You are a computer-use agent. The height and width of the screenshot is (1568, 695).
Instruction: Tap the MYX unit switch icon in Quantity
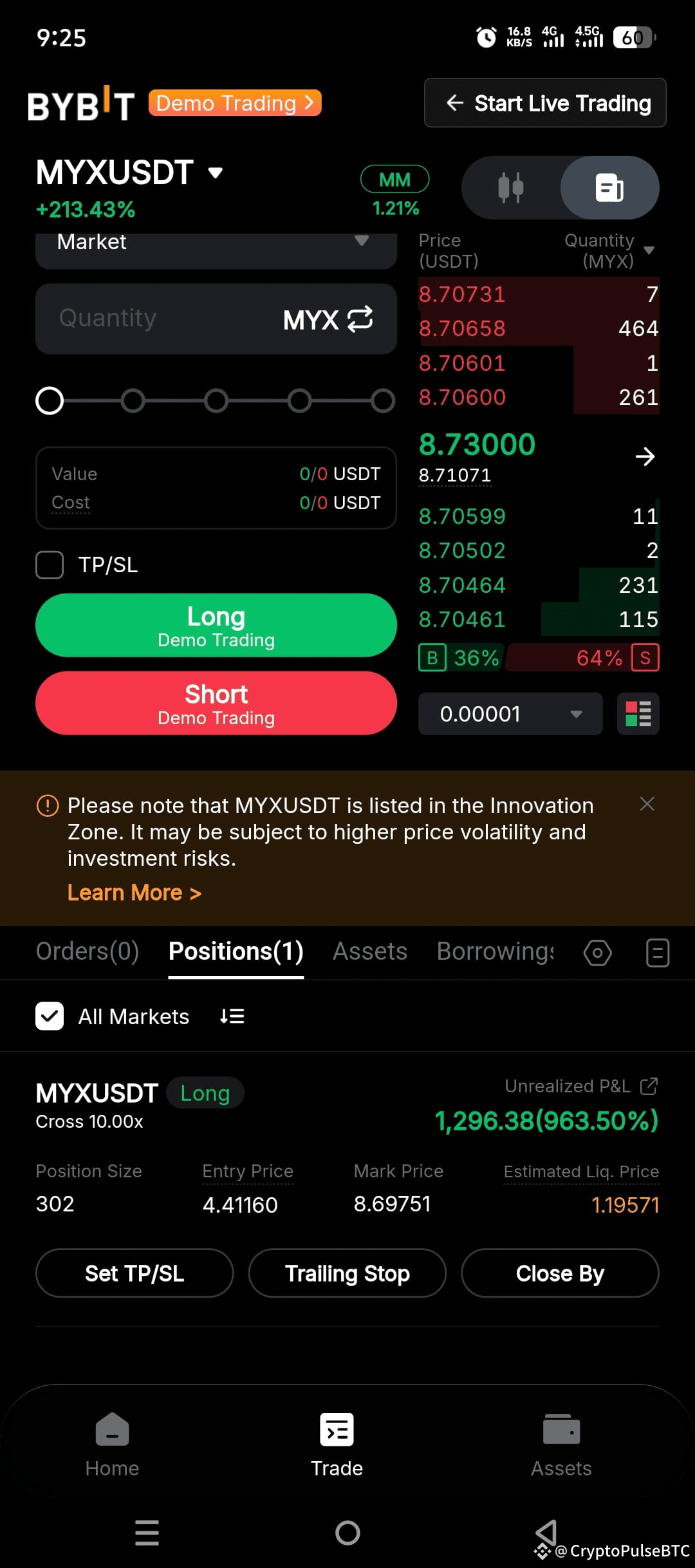coord(358,319)
